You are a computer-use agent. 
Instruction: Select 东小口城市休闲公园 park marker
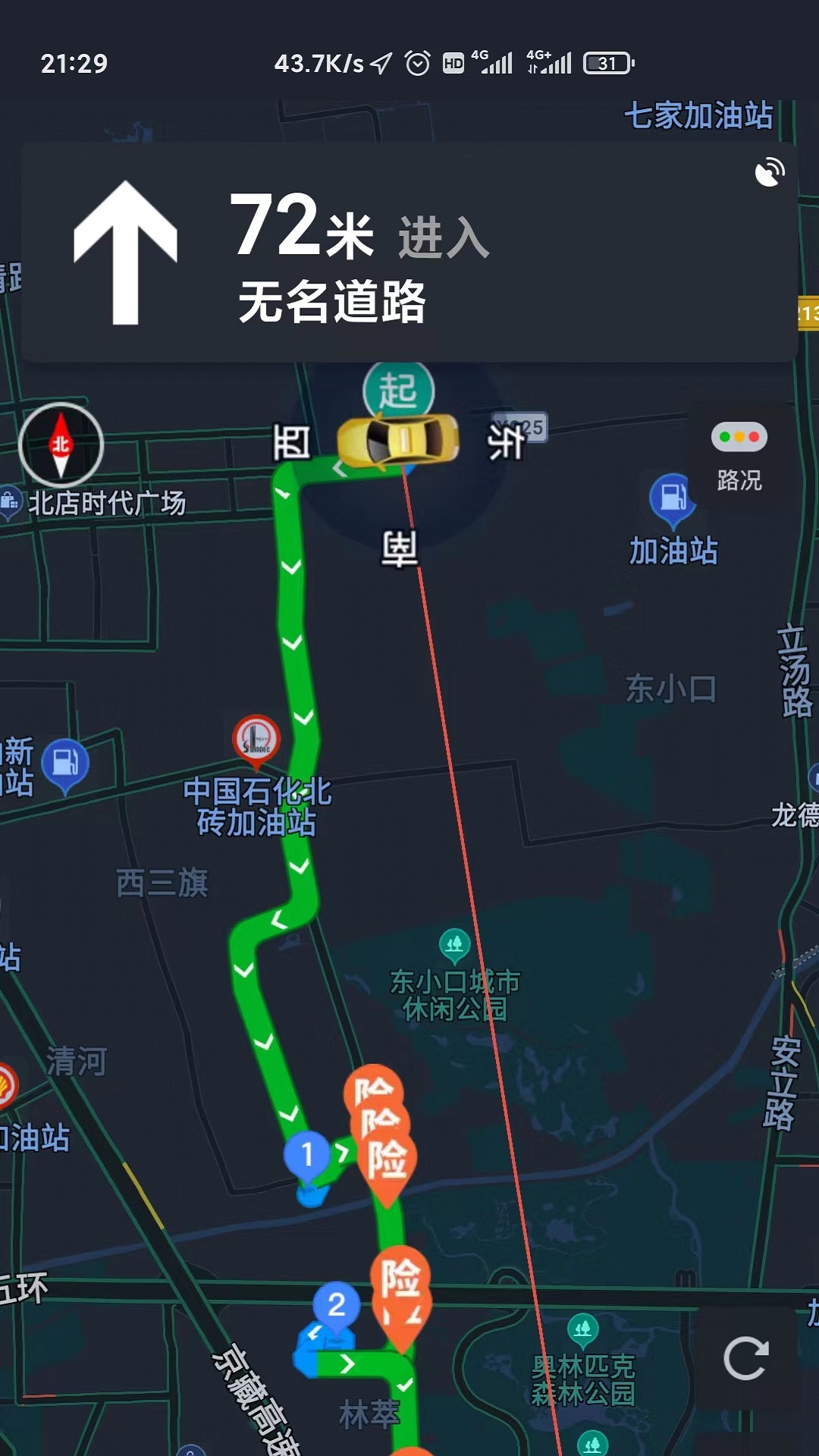[455, 945]
